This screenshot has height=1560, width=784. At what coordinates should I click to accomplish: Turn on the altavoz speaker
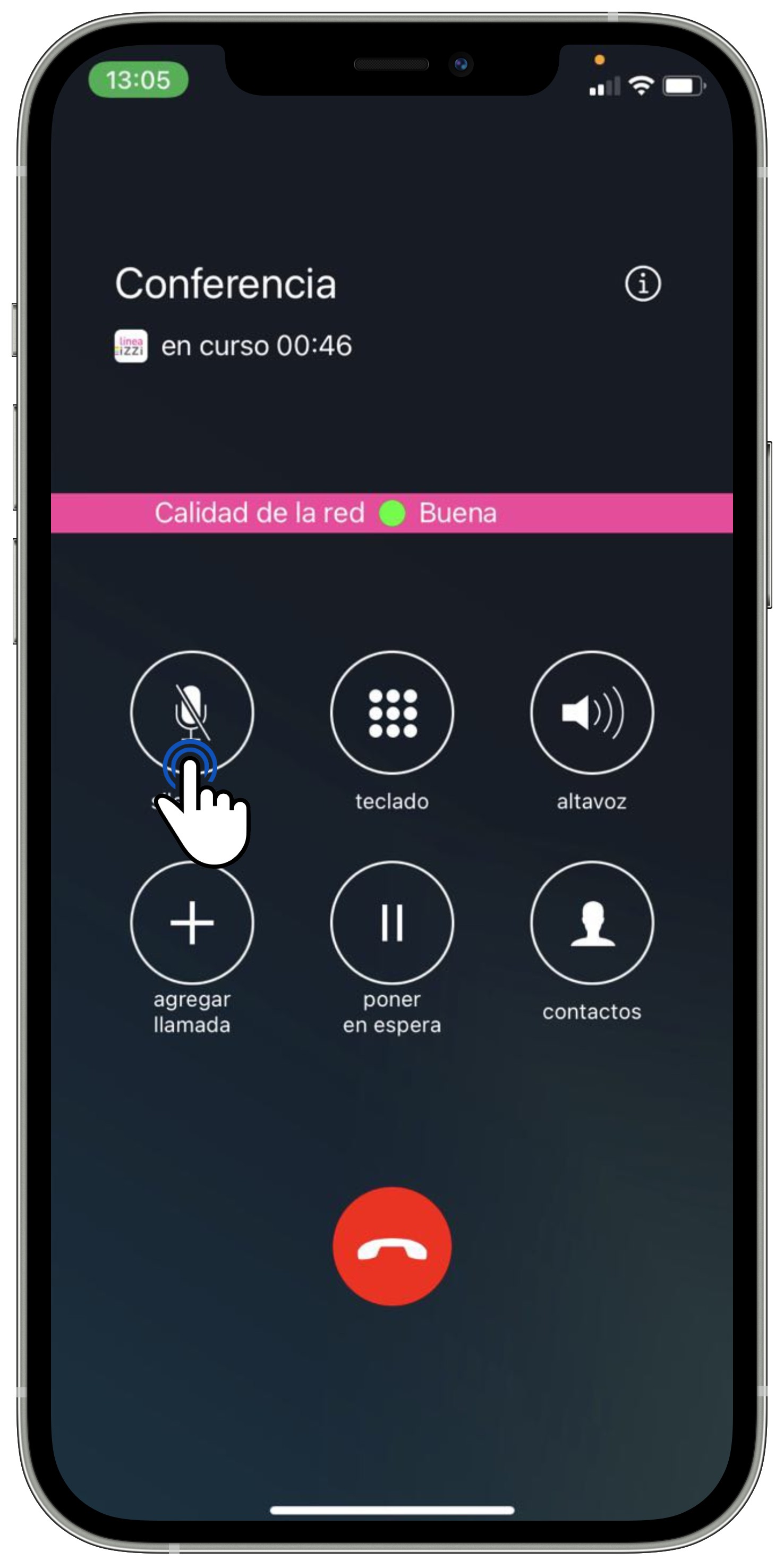[592, 712]
